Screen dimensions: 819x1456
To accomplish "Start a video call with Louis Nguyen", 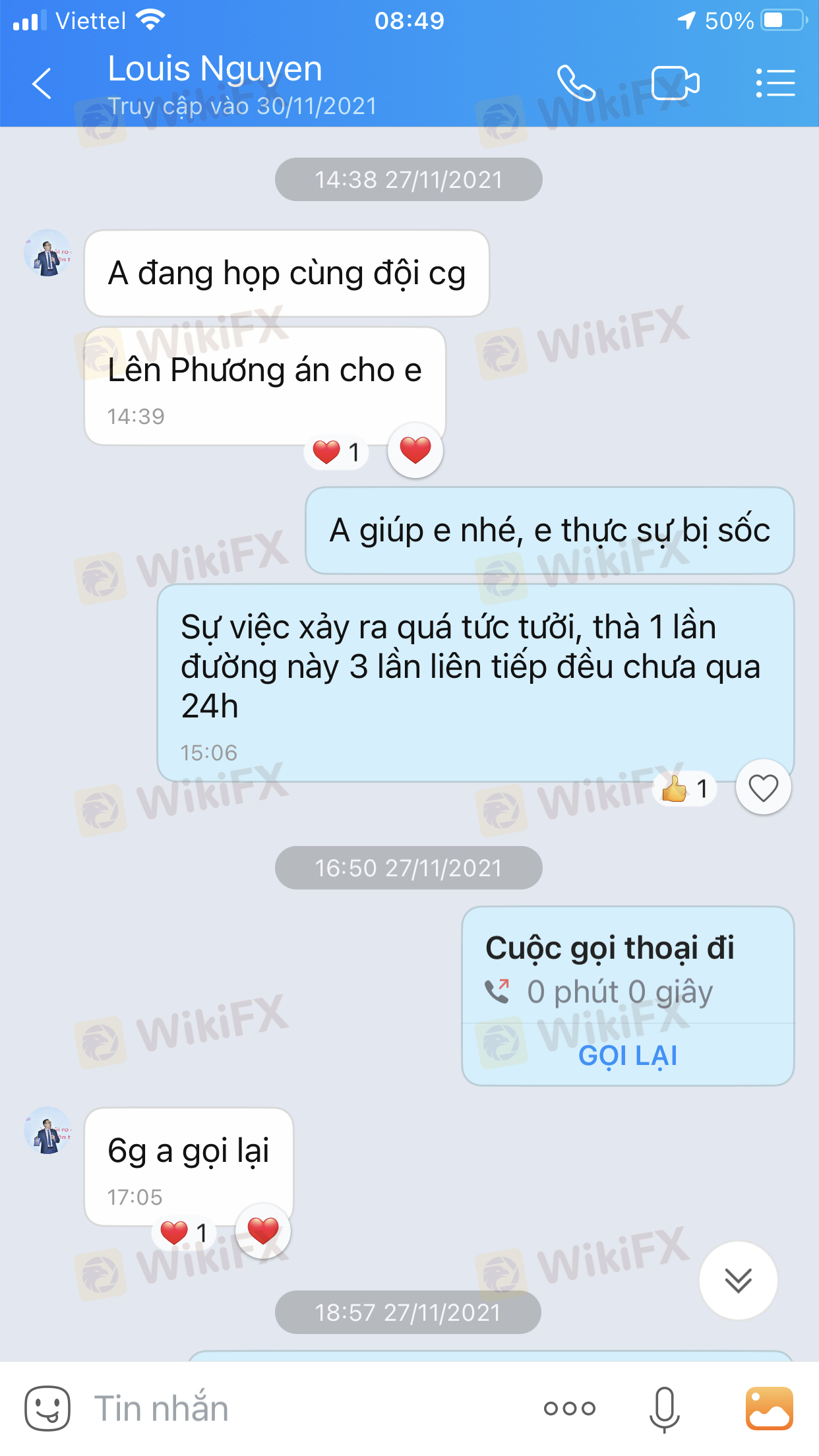I will pyautogui.click(x=675, y=84).
